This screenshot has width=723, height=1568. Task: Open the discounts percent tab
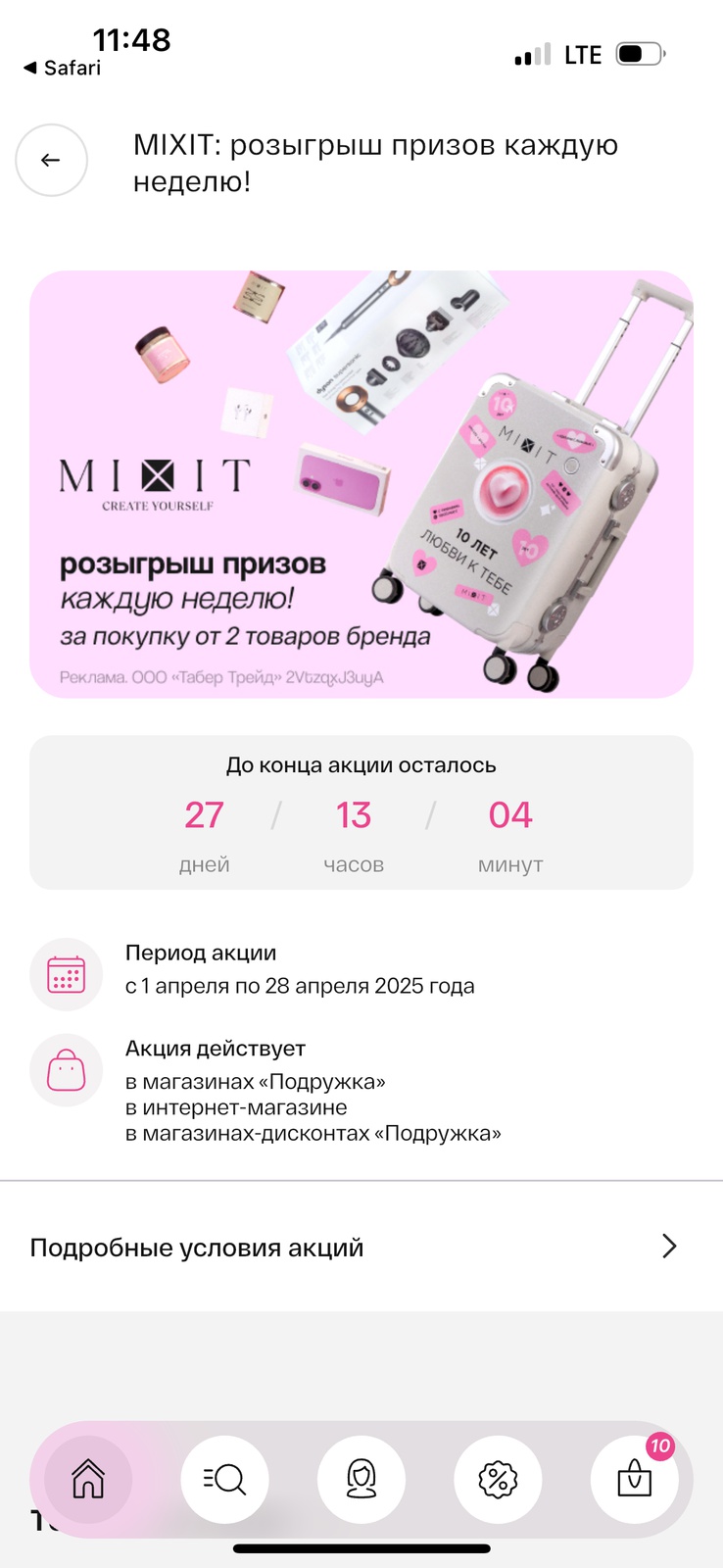pos(498,1479)
